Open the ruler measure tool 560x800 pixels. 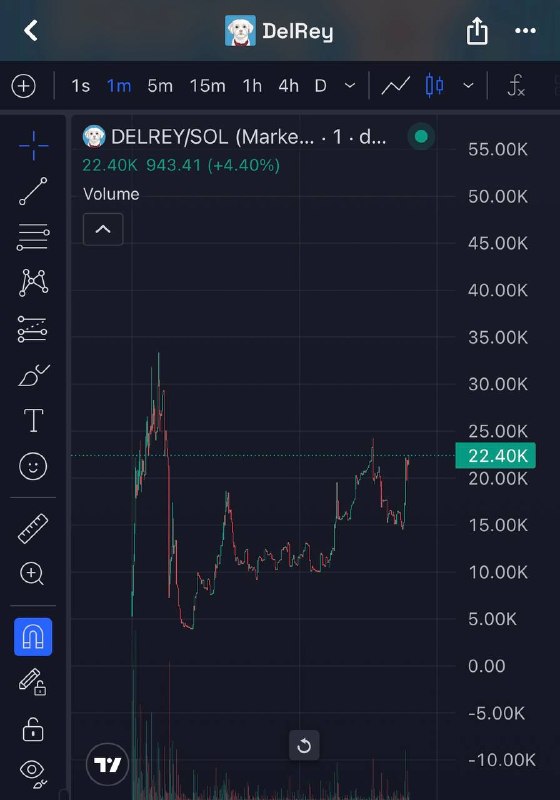33,528
